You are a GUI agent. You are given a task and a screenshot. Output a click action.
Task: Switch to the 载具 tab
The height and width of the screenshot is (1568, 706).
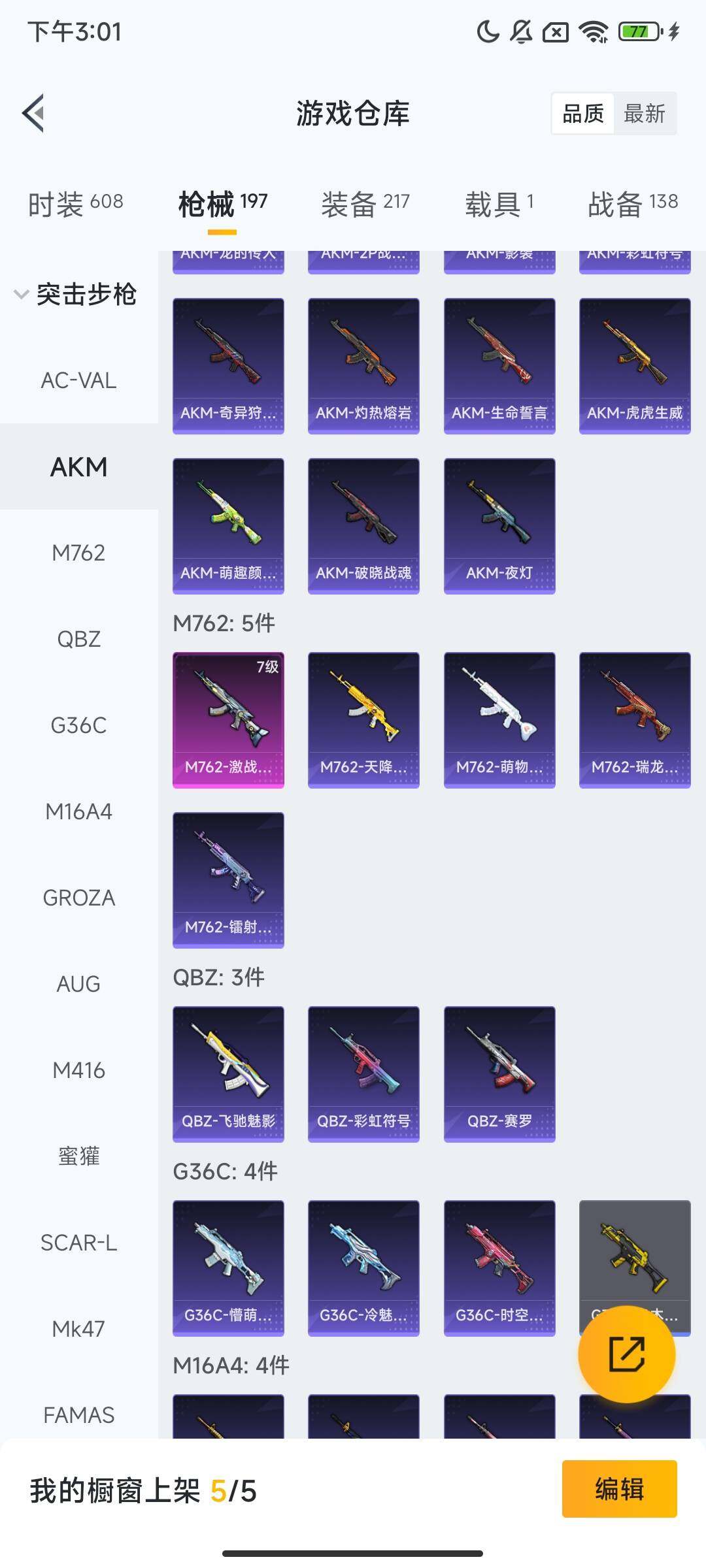point(499,204)
